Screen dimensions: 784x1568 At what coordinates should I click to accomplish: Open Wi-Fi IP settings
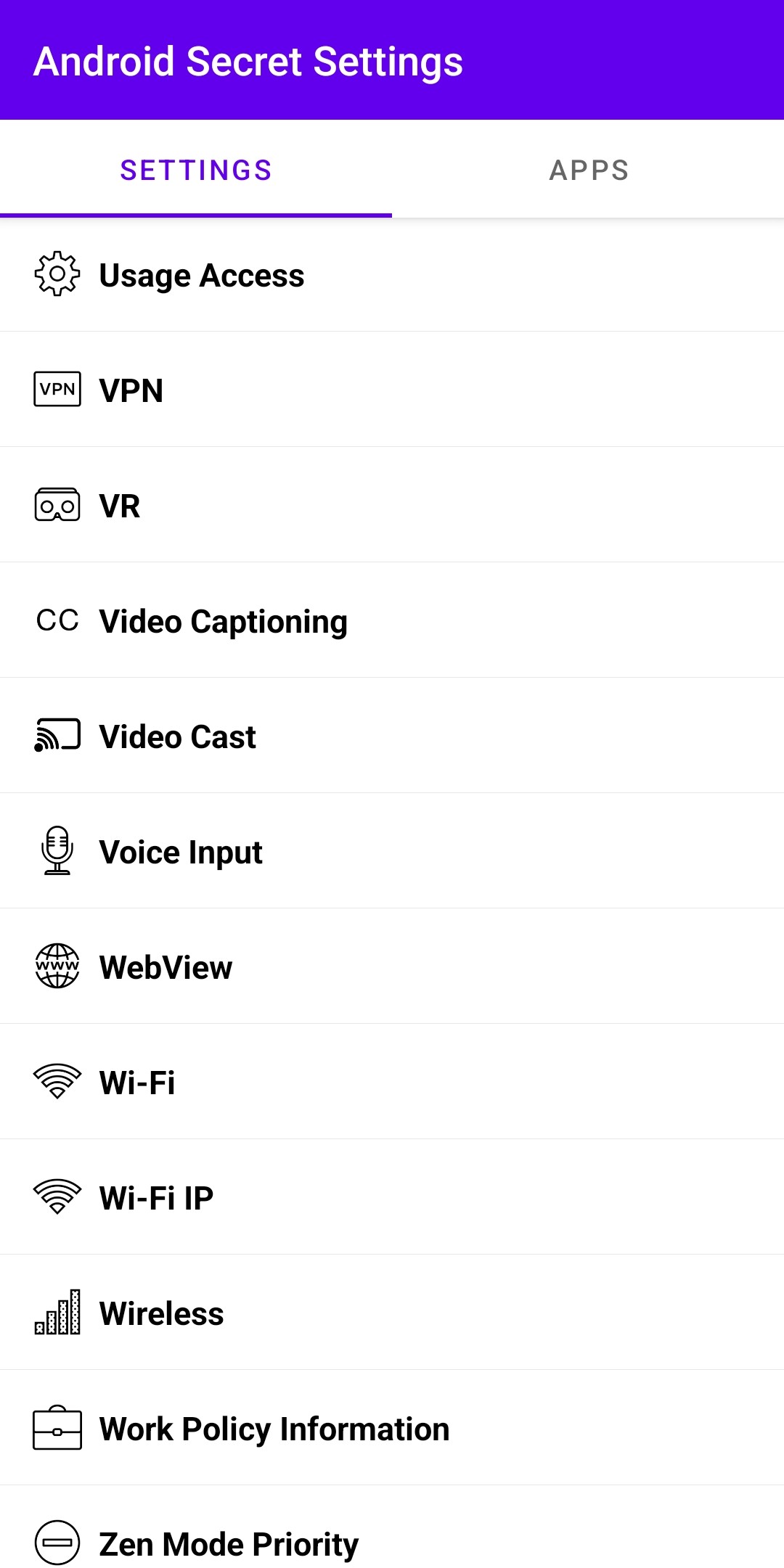[392, 1197]
